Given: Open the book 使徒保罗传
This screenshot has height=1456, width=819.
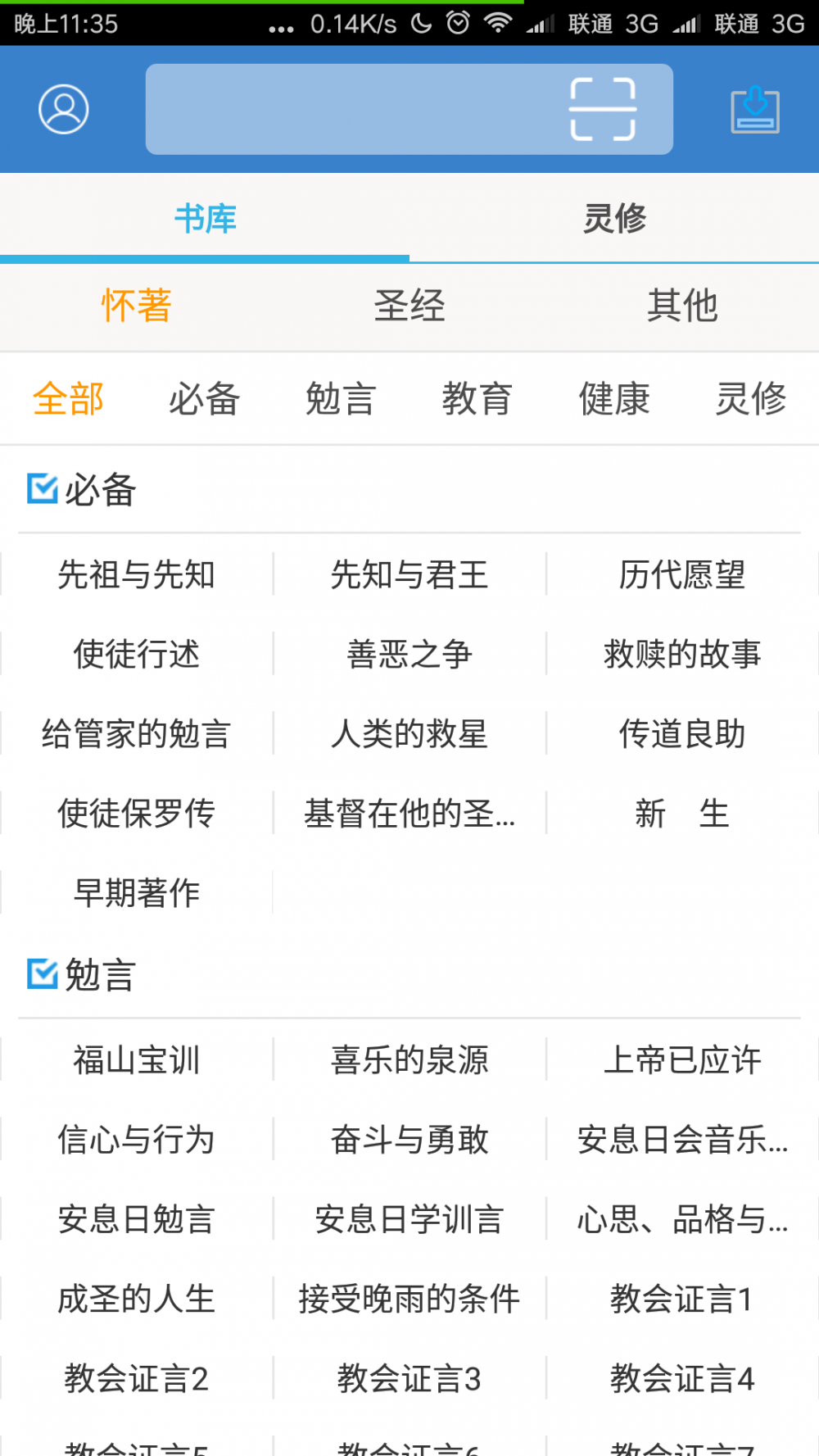Looking at the screenshot, I should click(137, 813).
